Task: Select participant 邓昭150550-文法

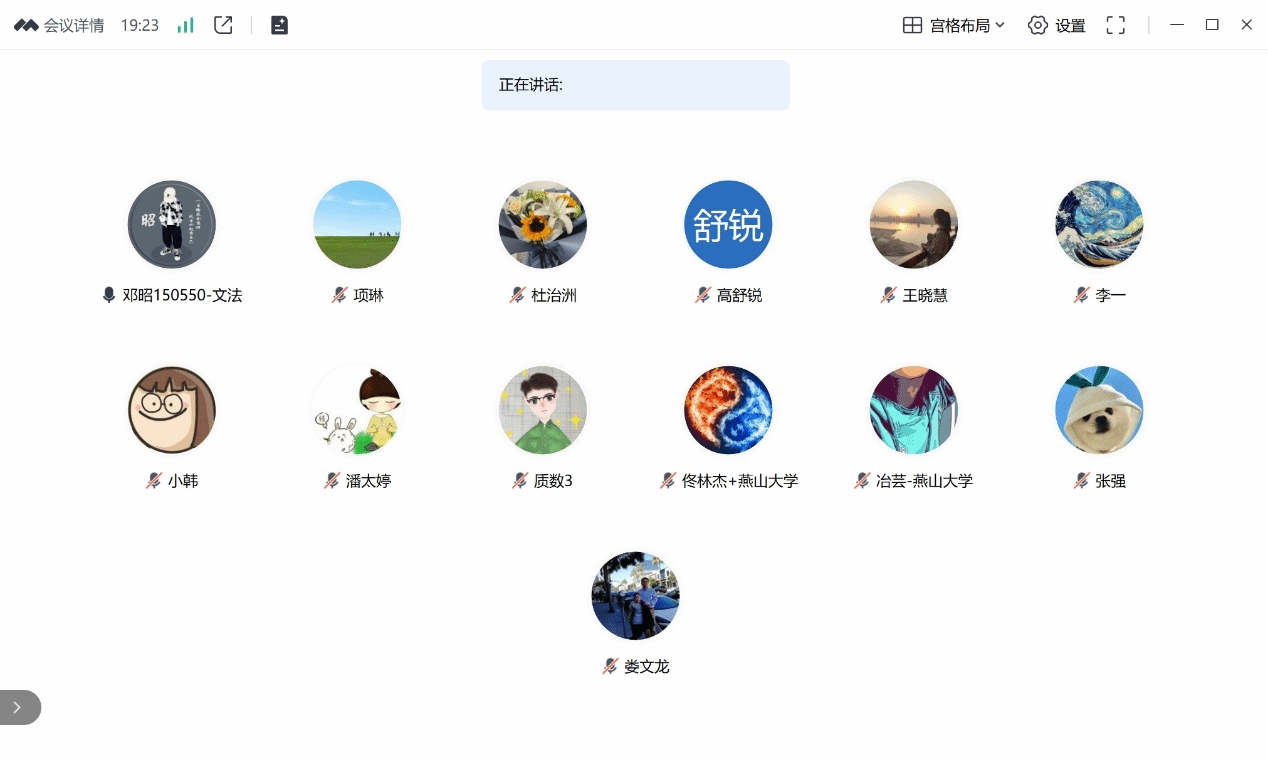Action: tap(172, 225)
